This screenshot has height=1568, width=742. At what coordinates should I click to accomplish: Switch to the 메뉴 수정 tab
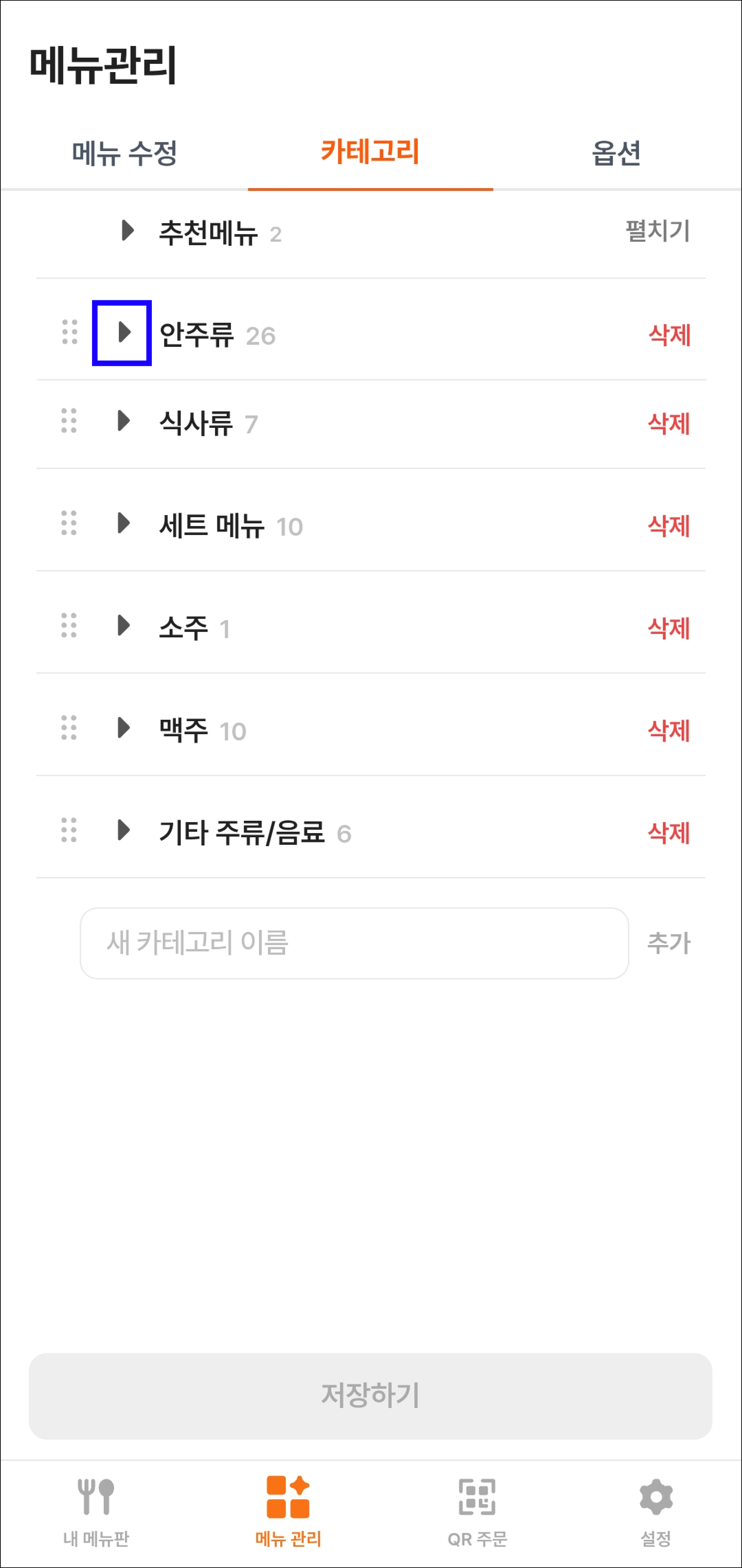[x=124, y=153]
